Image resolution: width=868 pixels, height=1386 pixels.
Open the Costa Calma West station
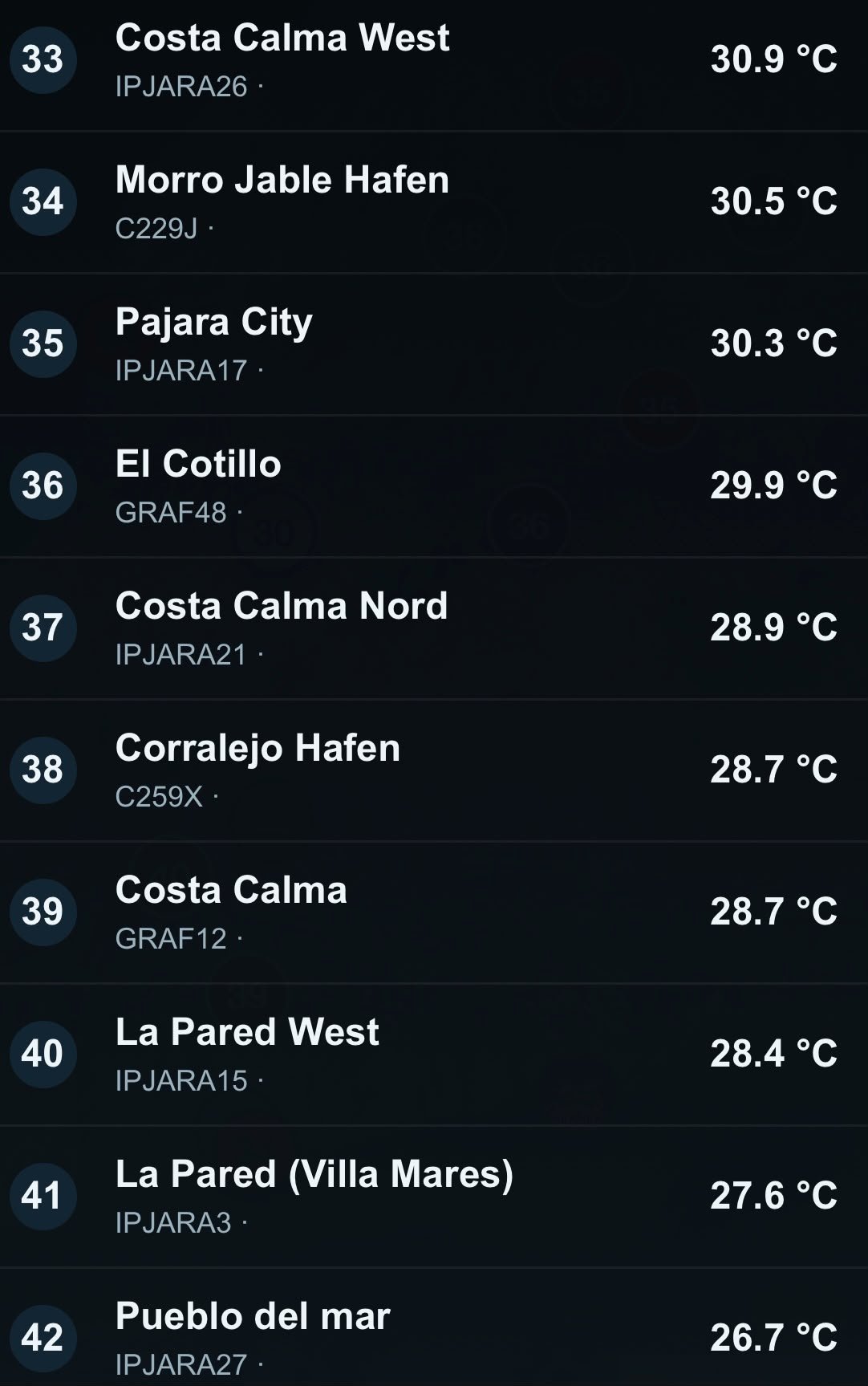click(434, 60)
